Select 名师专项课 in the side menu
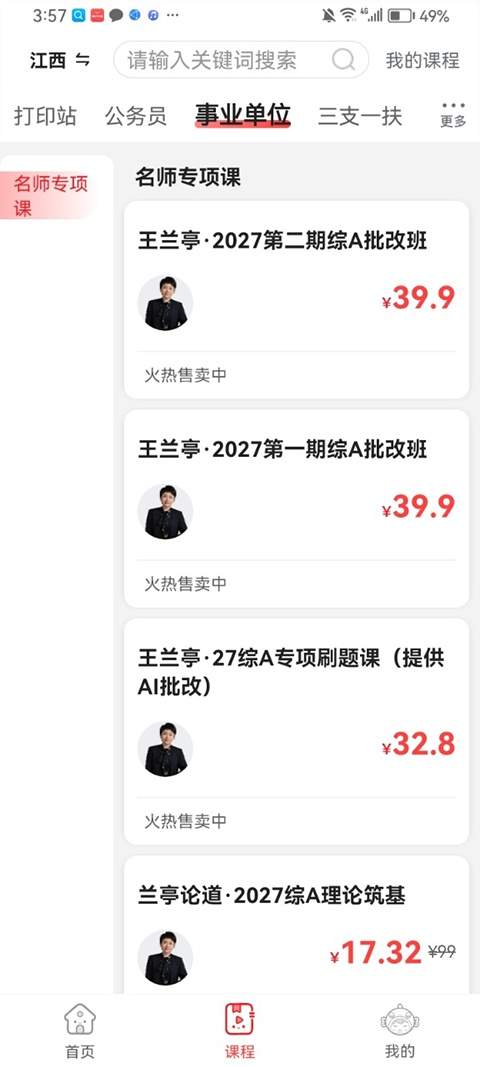This screenshot has height=1067, width=480. pos(51,195)
